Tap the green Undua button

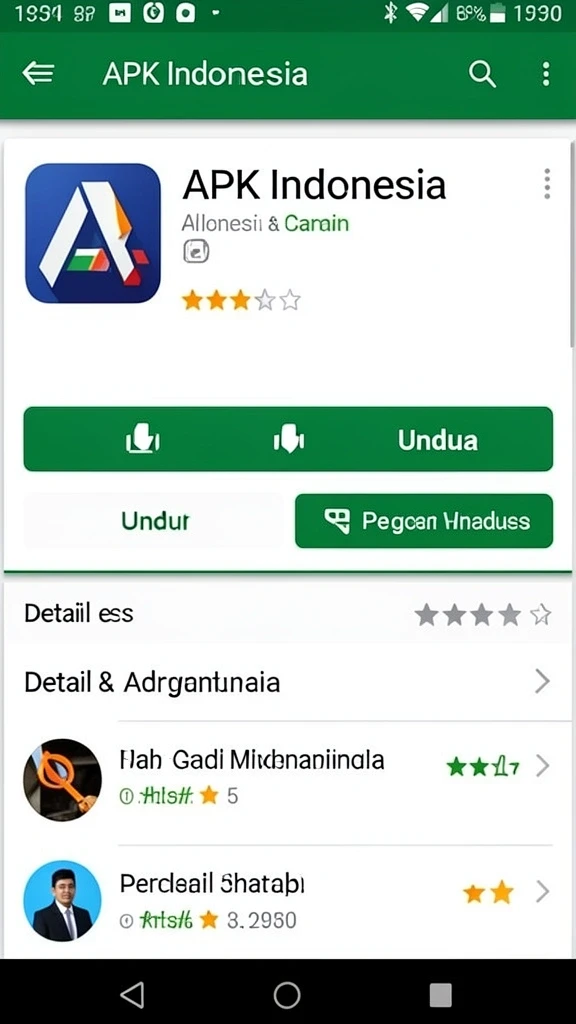point(288,439)
